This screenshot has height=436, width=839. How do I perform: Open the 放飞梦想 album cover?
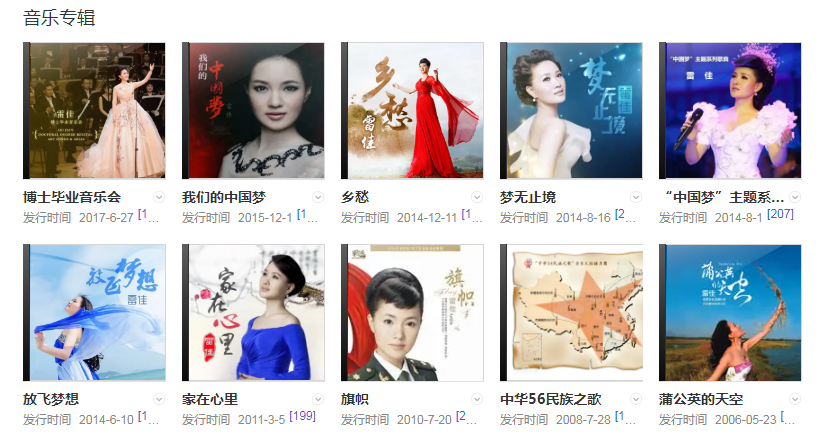pyautogui.click(x=94, y=312)
